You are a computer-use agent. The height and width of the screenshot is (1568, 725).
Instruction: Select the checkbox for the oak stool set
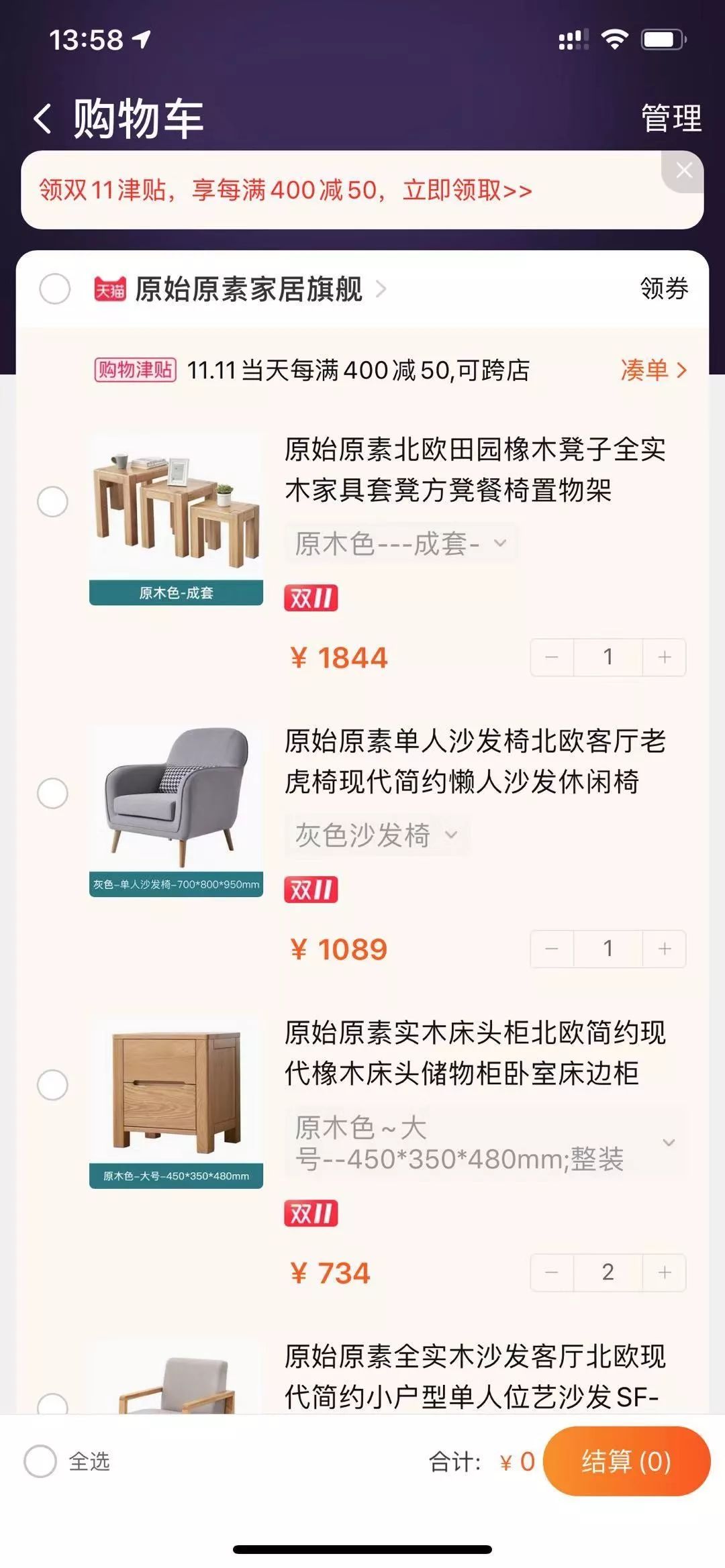(54, 501)
